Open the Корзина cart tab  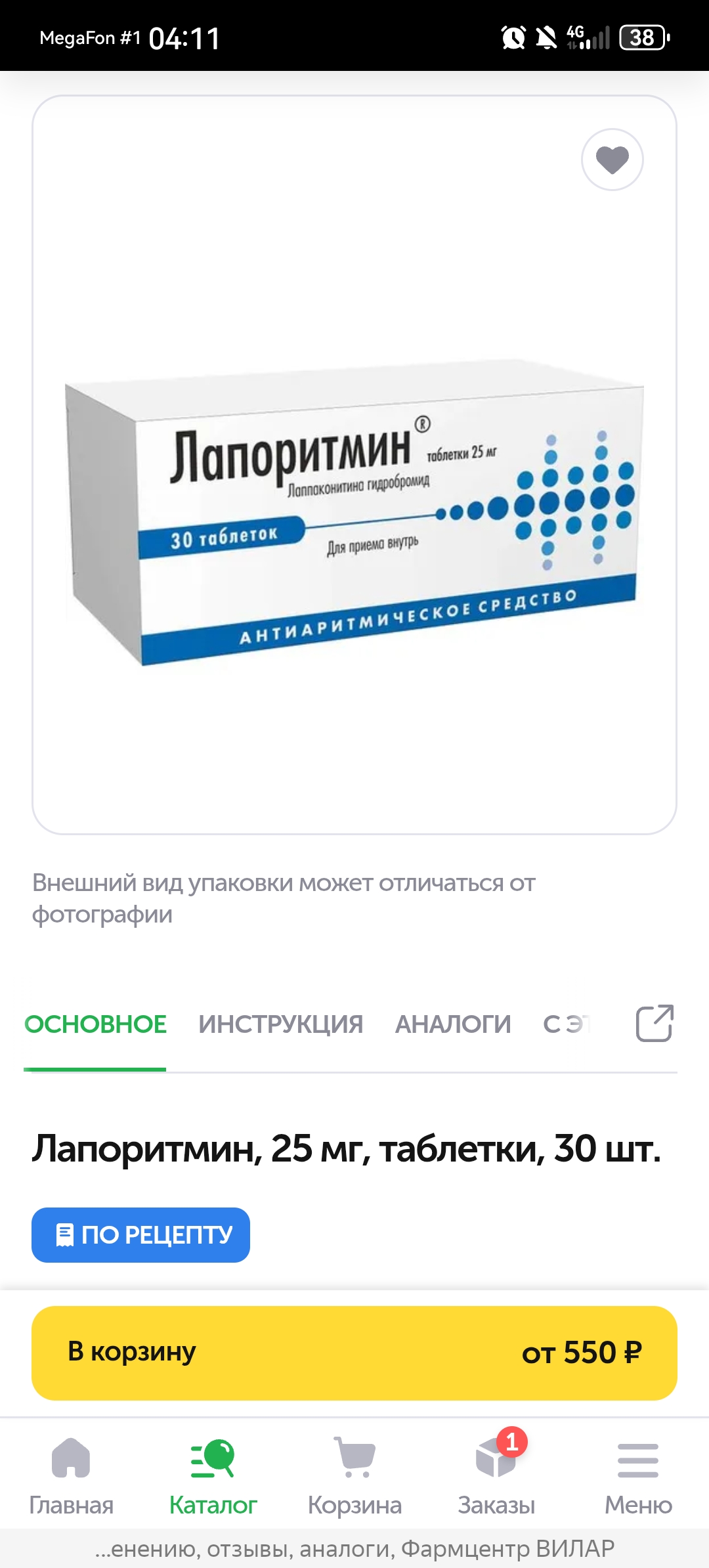click(354, 1475)
